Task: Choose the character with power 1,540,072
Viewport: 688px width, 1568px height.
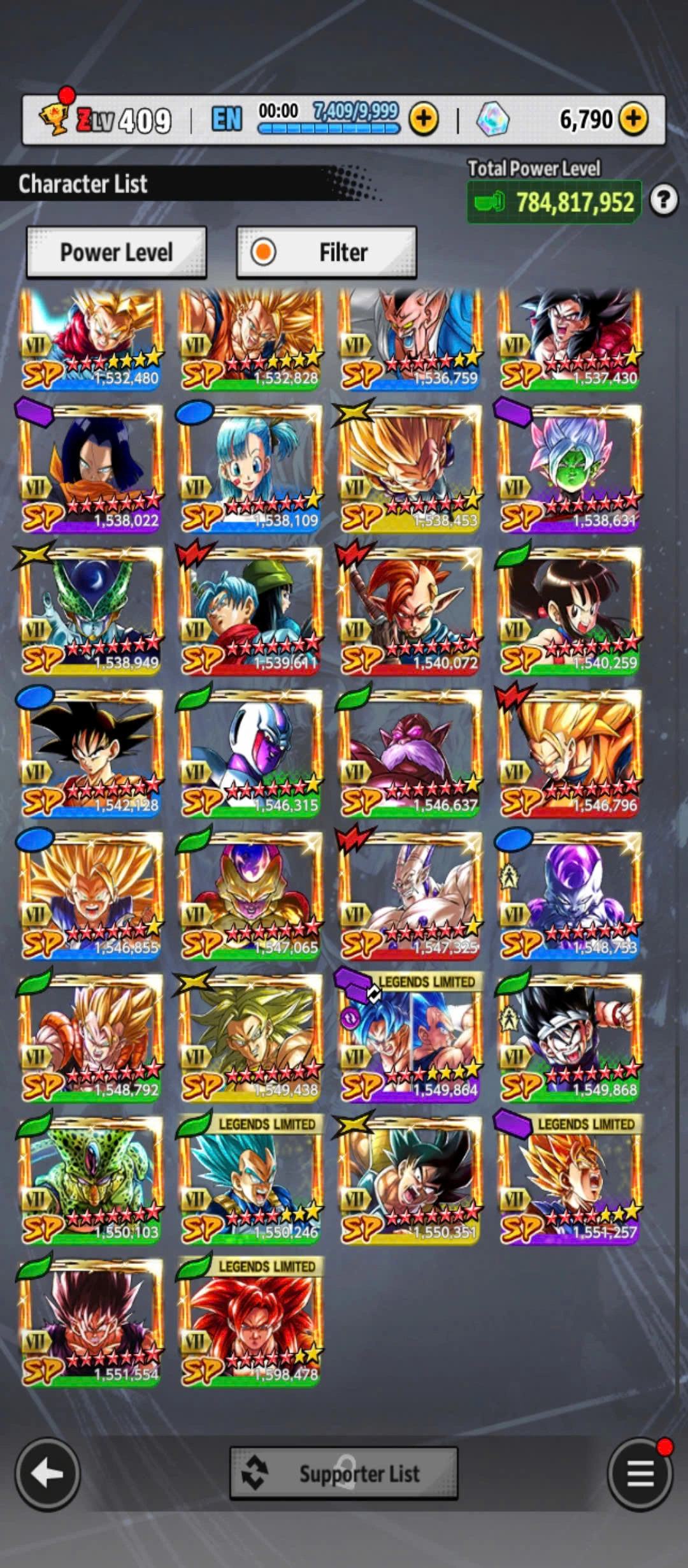Action: click(410, 611)
